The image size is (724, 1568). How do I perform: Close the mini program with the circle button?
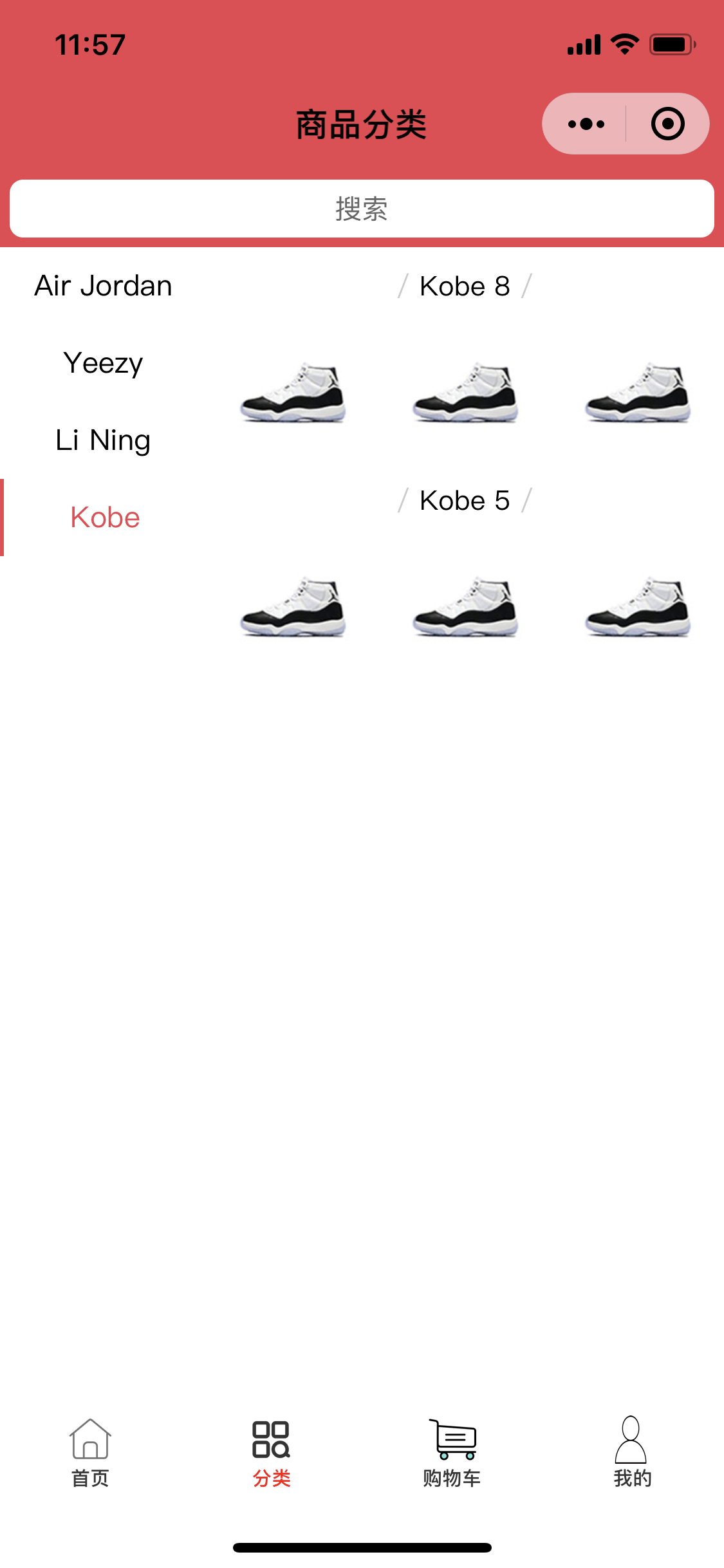(667, 124)
